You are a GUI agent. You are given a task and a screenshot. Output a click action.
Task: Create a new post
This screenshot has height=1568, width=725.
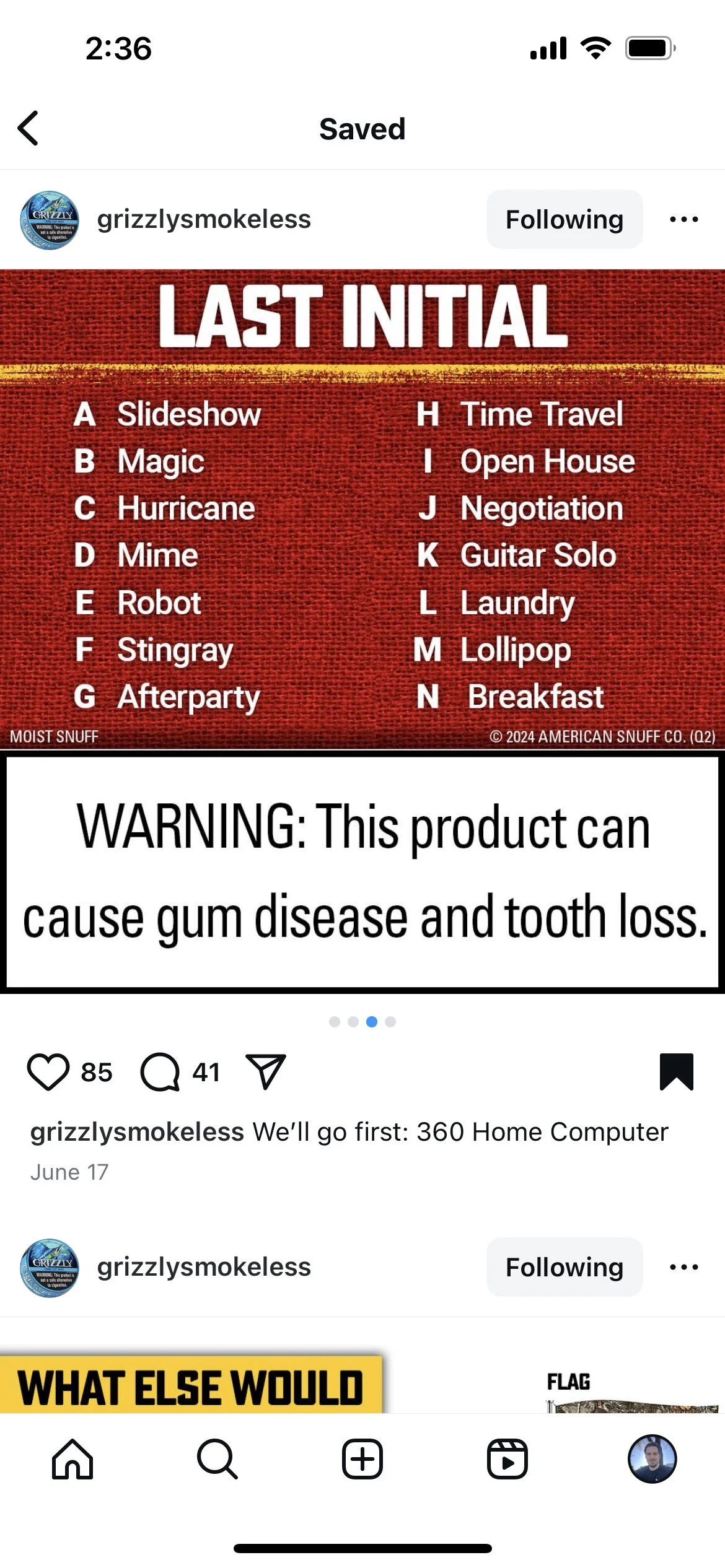click(362, 1459)
